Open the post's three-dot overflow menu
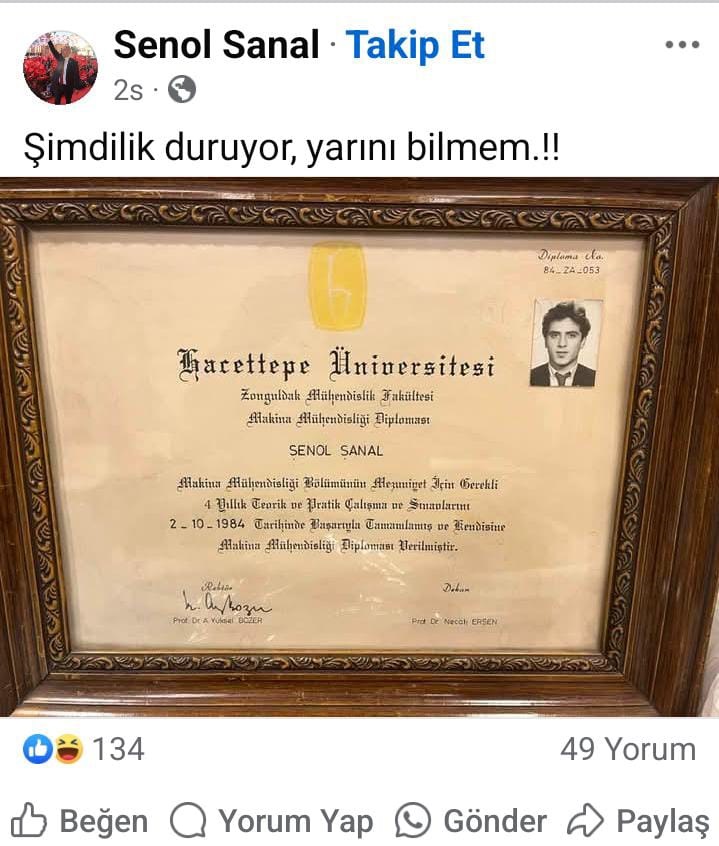The height and width of the screenshot is (846, 719). 682,45
